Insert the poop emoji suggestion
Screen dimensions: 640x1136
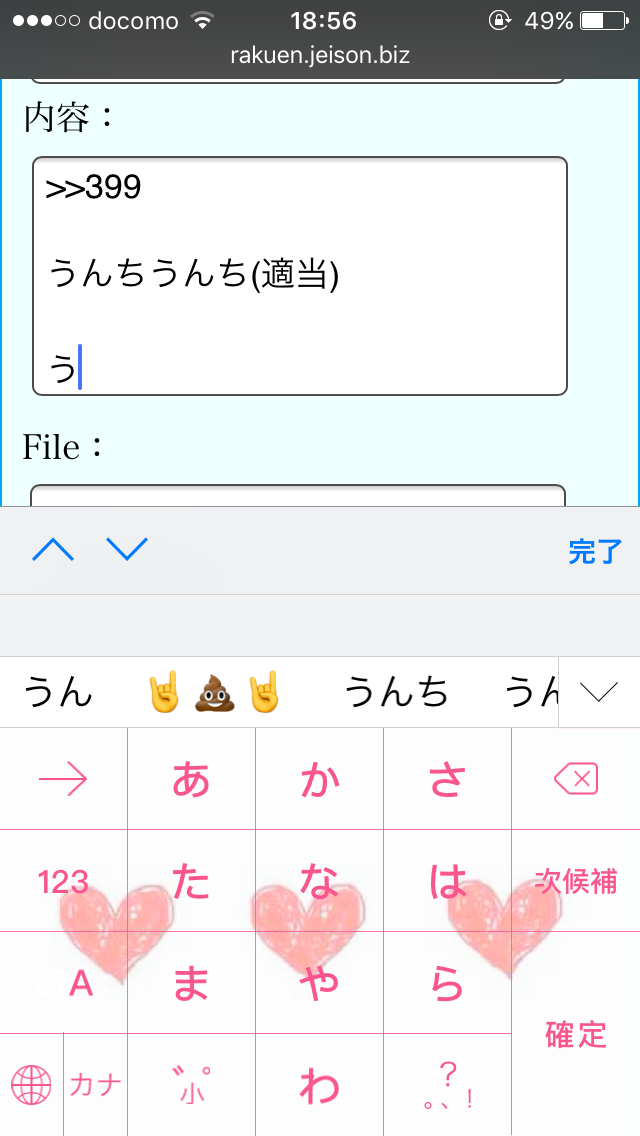point(214,692)
